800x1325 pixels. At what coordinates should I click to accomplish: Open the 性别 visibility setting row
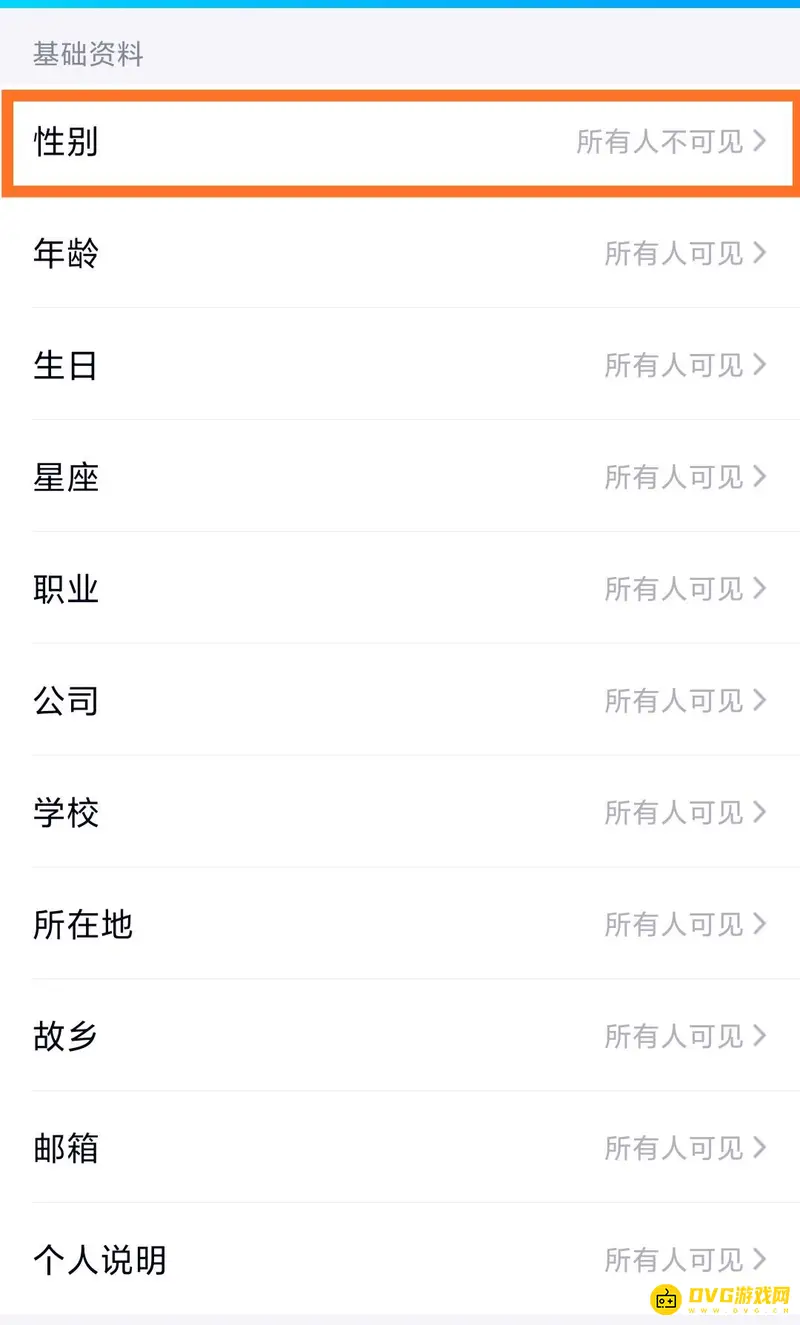[400, 142]
